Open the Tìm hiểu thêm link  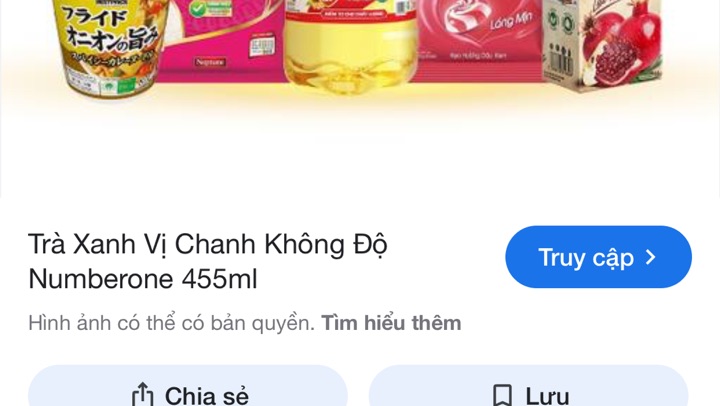tap(391, 323)
